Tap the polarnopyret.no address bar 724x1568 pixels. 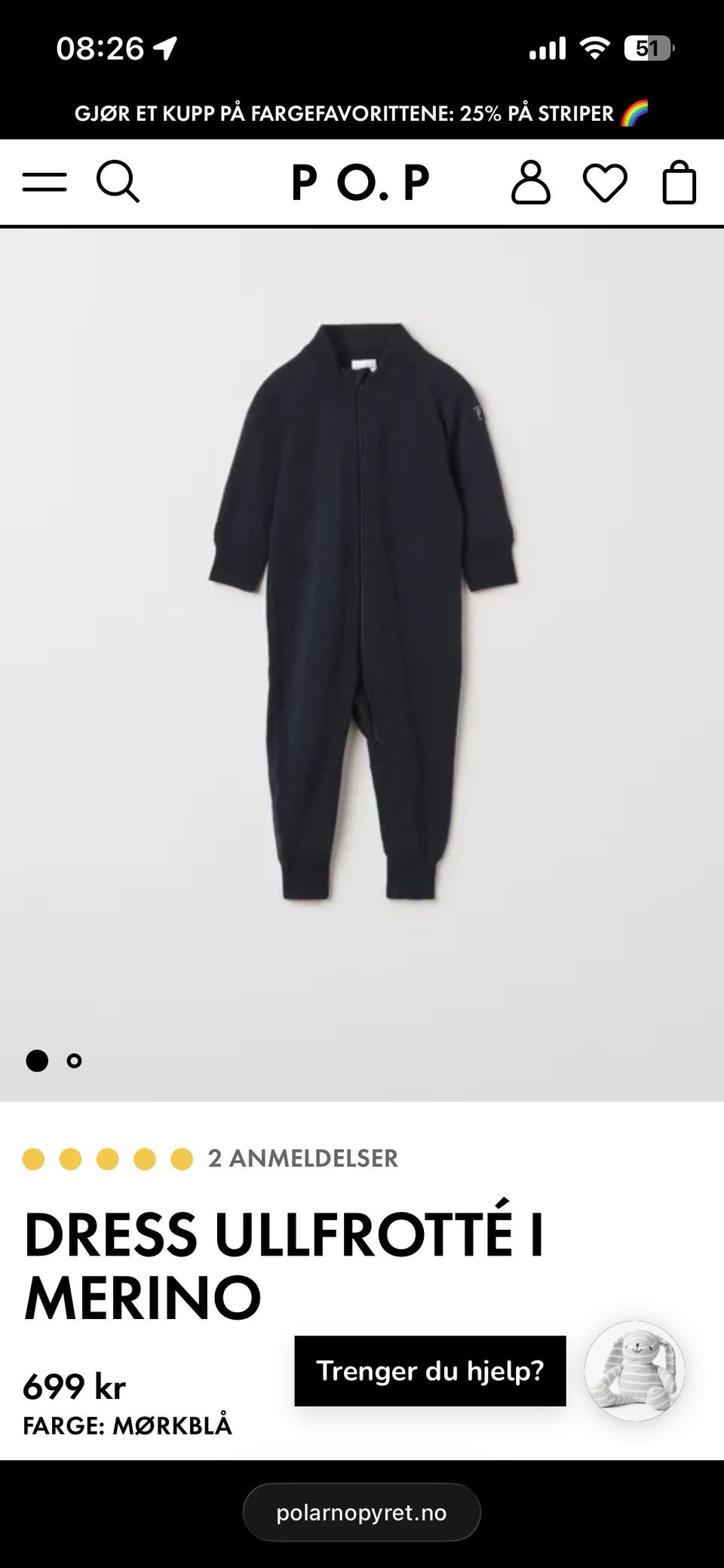tap(362, 1512)
